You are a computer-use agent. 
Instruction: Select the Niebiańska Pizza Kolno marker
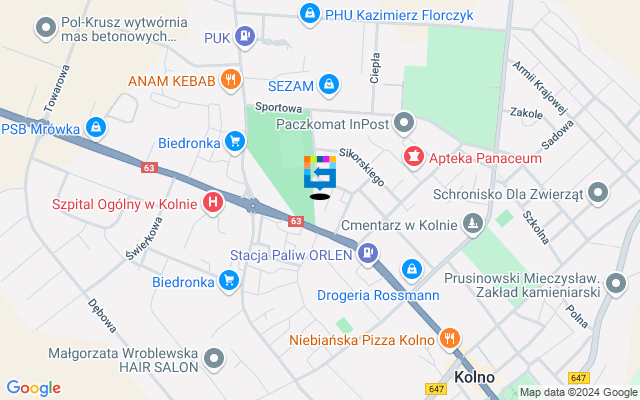pyautogui.click(x=450, y=339)
